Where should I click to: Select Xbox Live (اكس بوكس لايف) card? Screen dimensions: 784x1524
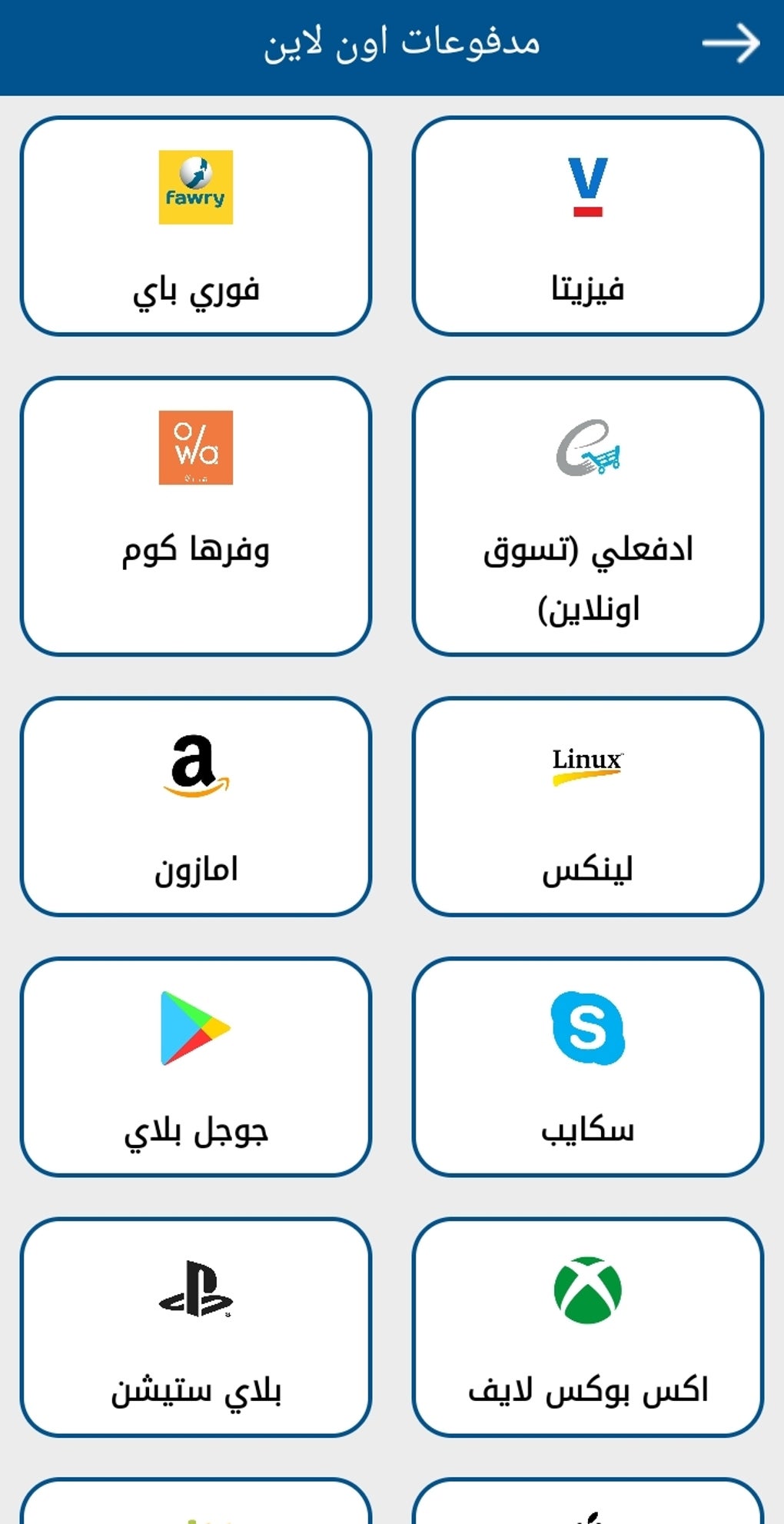tap(588, 1327)
